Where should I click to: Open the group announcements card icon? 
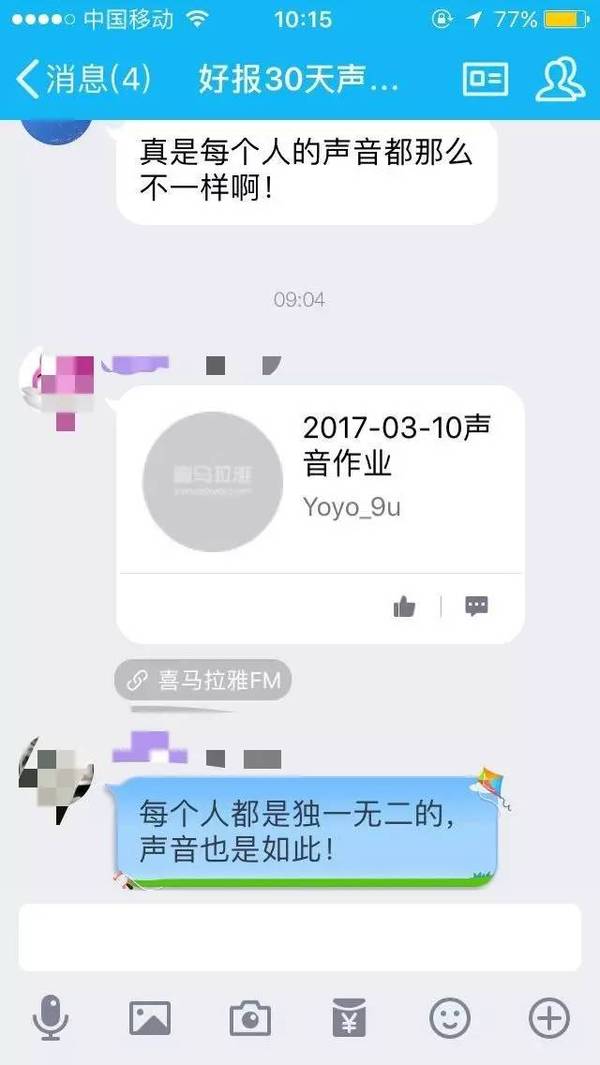[x=485, y=79]
